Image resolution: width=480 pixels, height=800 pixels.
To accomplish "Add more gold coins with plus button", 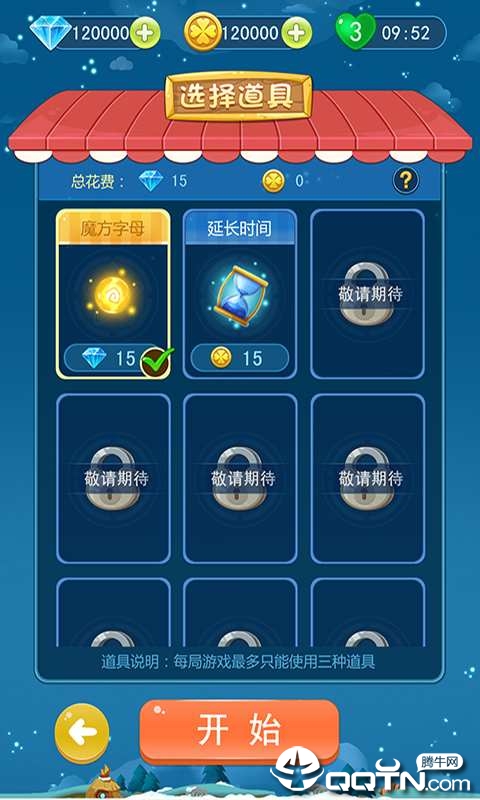I will [x=296, y=33].
